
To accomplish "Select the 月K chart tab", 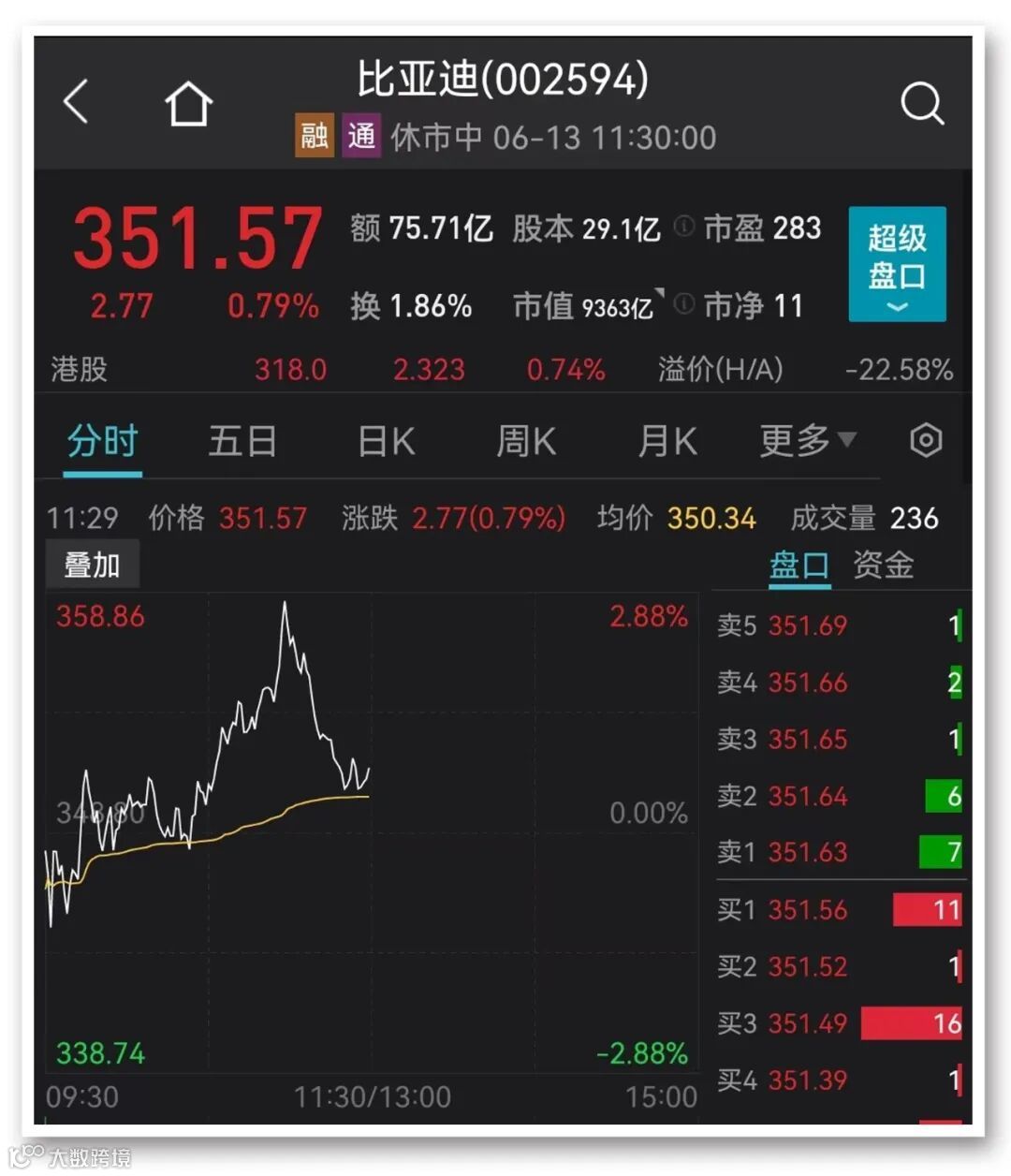I will click(x=667, y=440).
